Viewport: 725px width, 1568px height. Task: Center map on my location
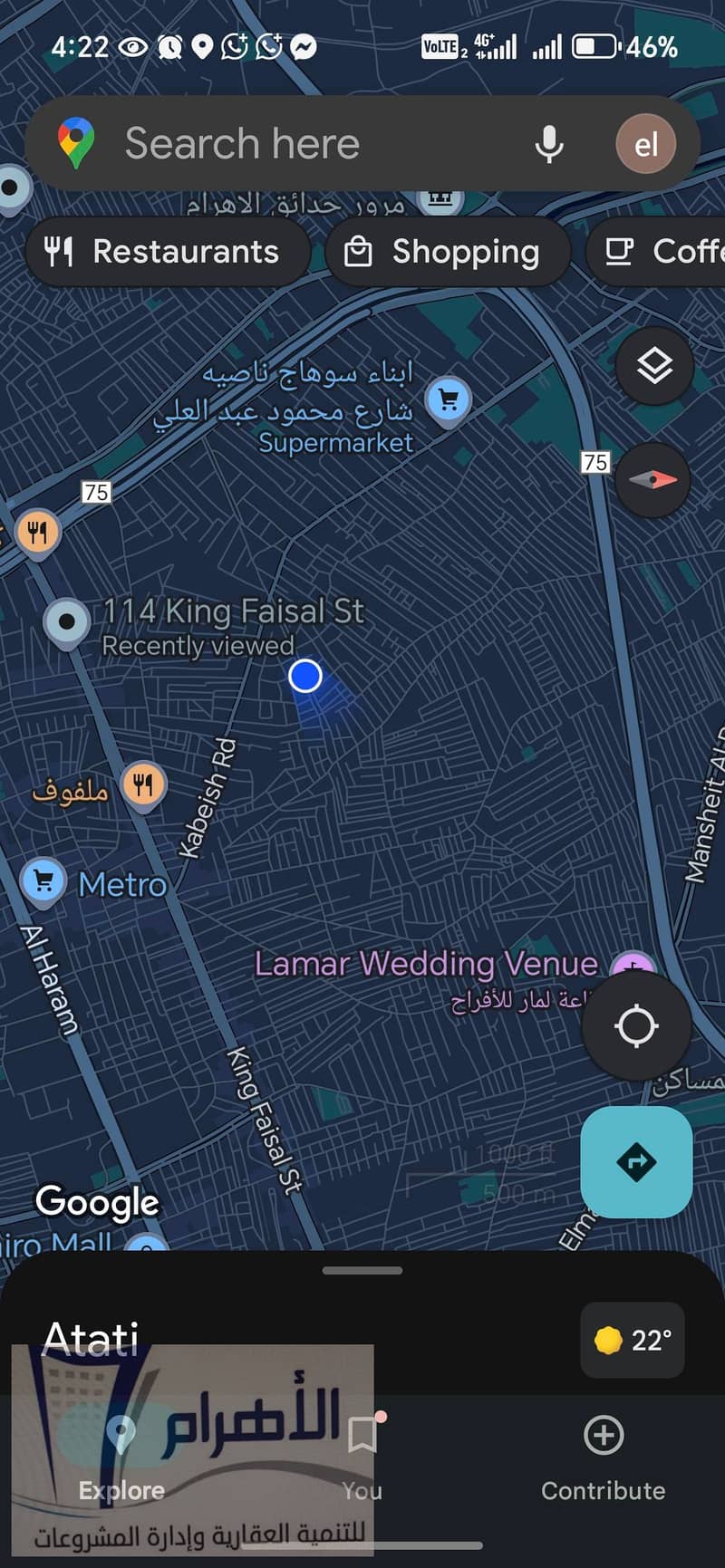636,1026
